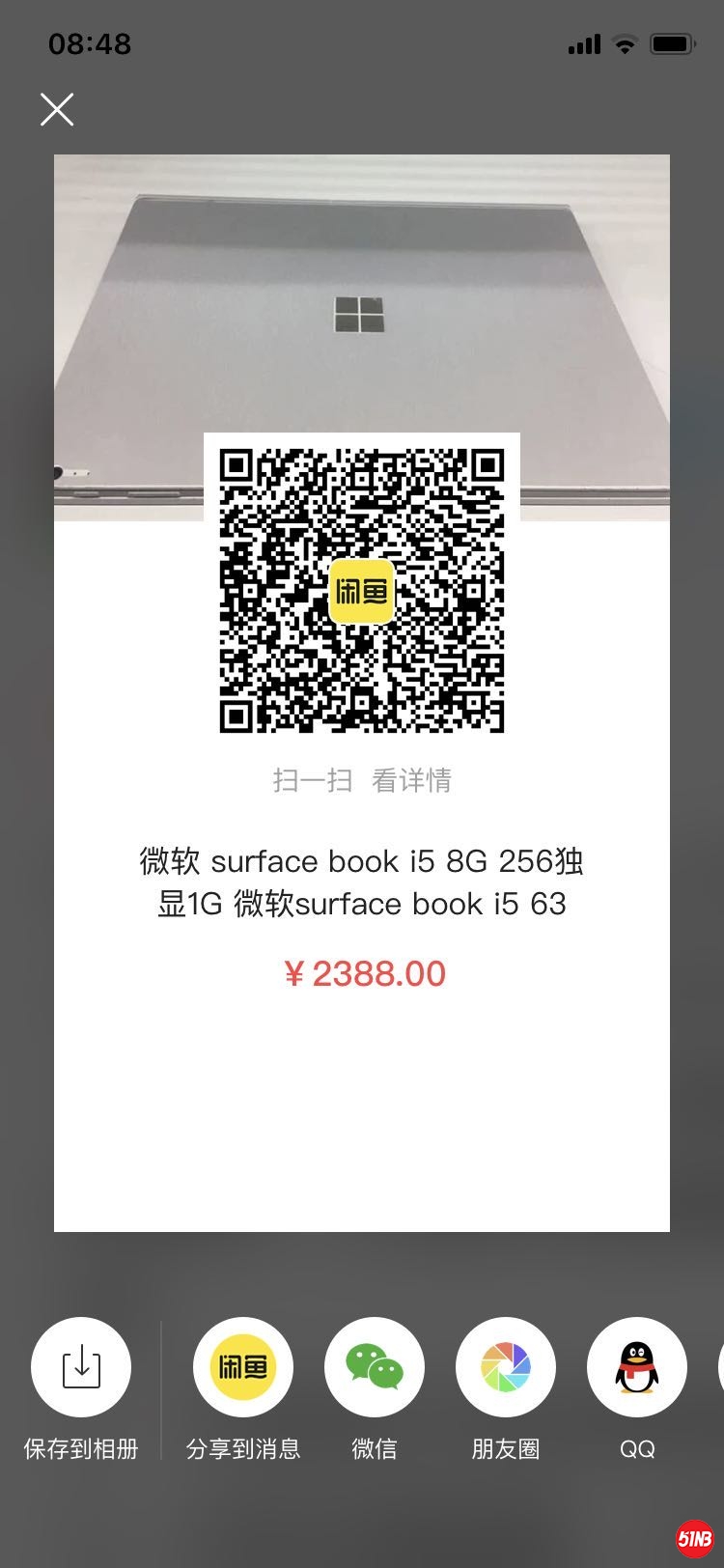
Task: Tap the 保存到相册 label text
Action: [x=81, y=1448]
